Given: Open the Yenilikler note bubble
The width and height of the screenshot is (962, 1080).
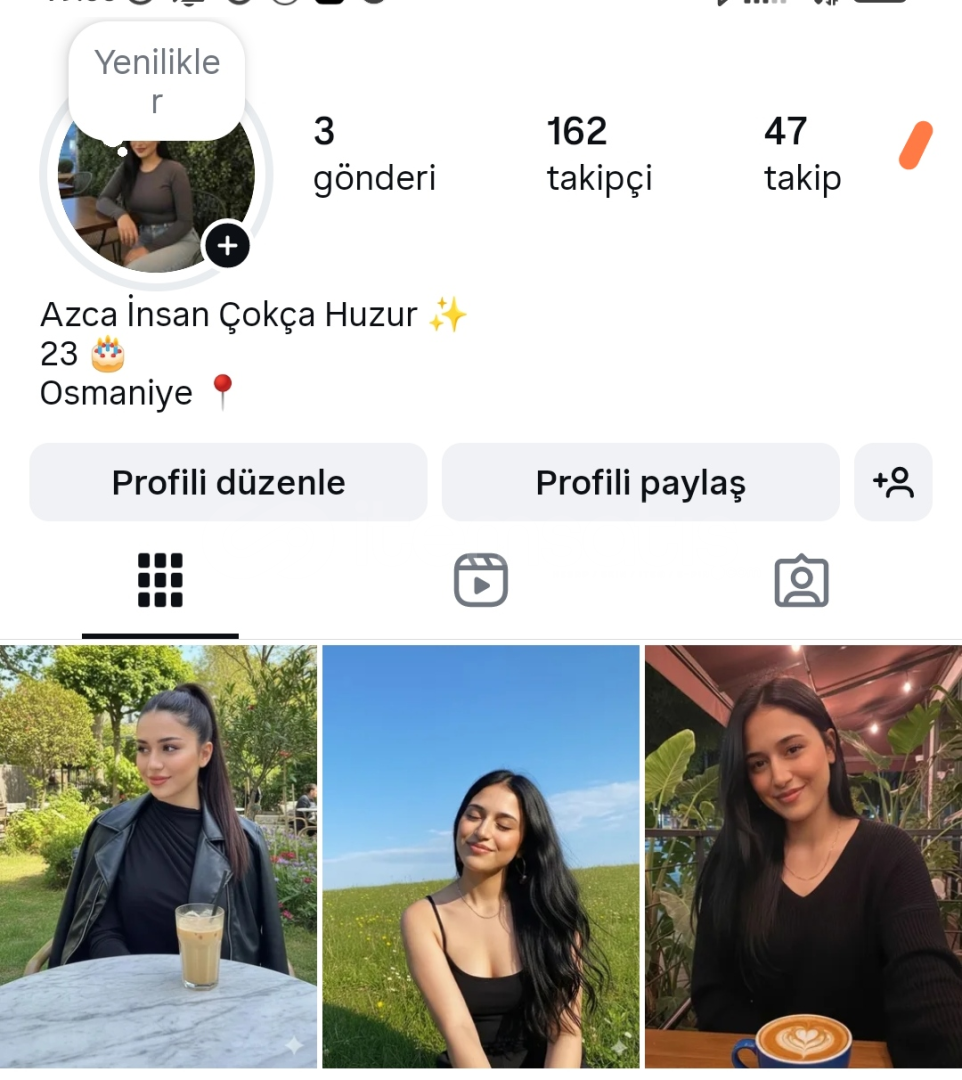Looking at the screenshot, I should pos(156,82).
